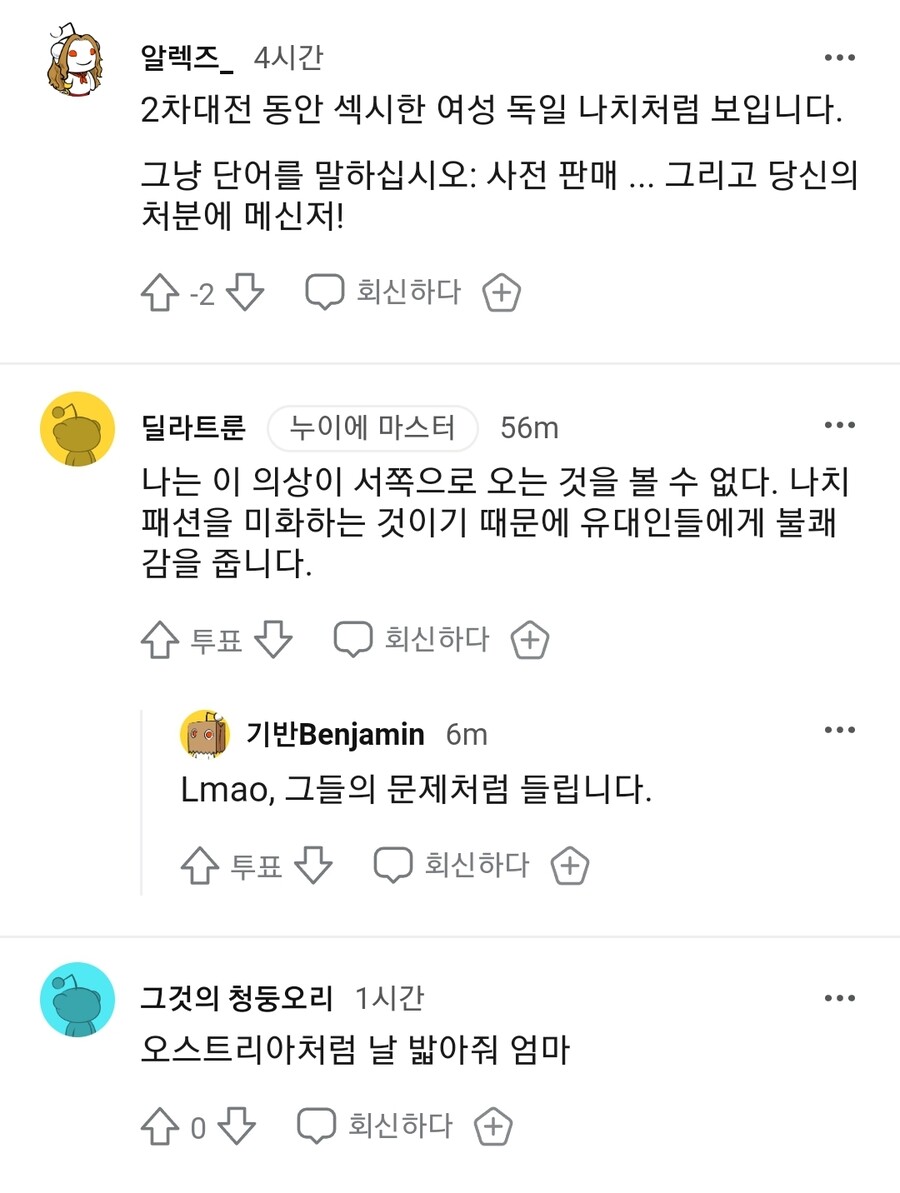Open overflow menu on 알렉즈_'s comment
Viewport: 900px width, 1193px height.
click(839, 58)
